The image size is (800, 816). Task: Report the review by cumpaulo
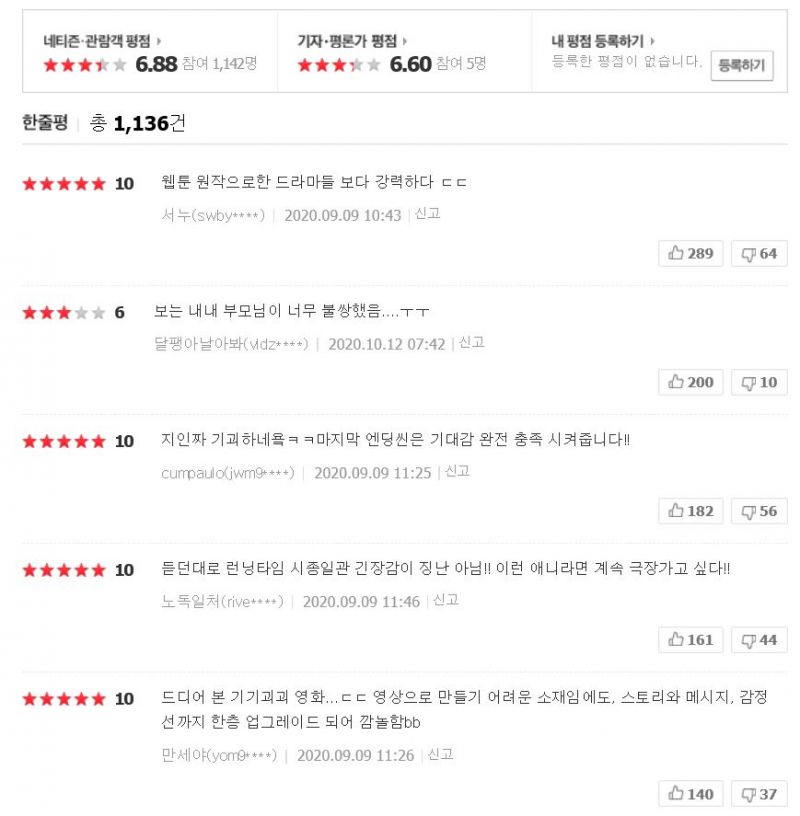click(x=457, y=471)
